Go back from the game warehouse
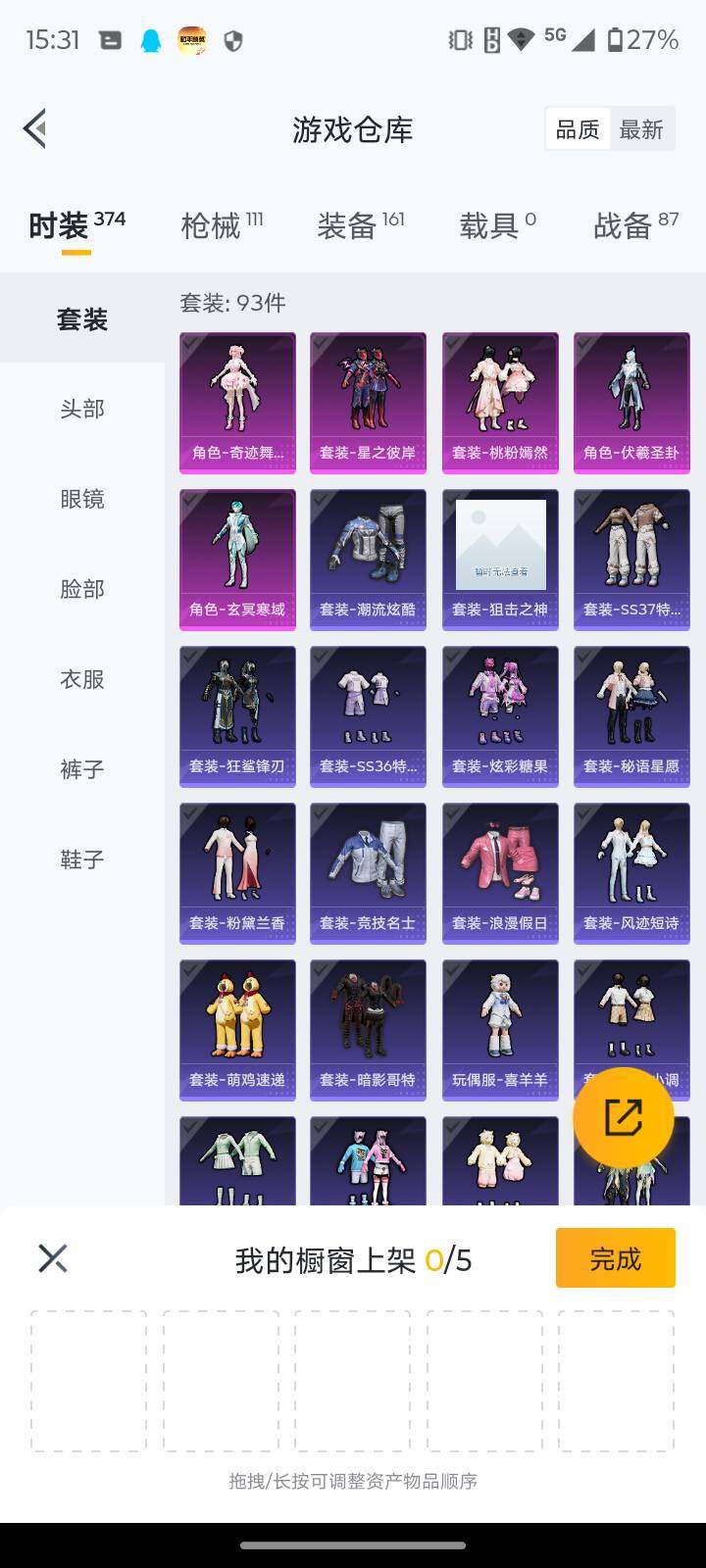The image size is (706, 1568). click(x=35, y=128)
